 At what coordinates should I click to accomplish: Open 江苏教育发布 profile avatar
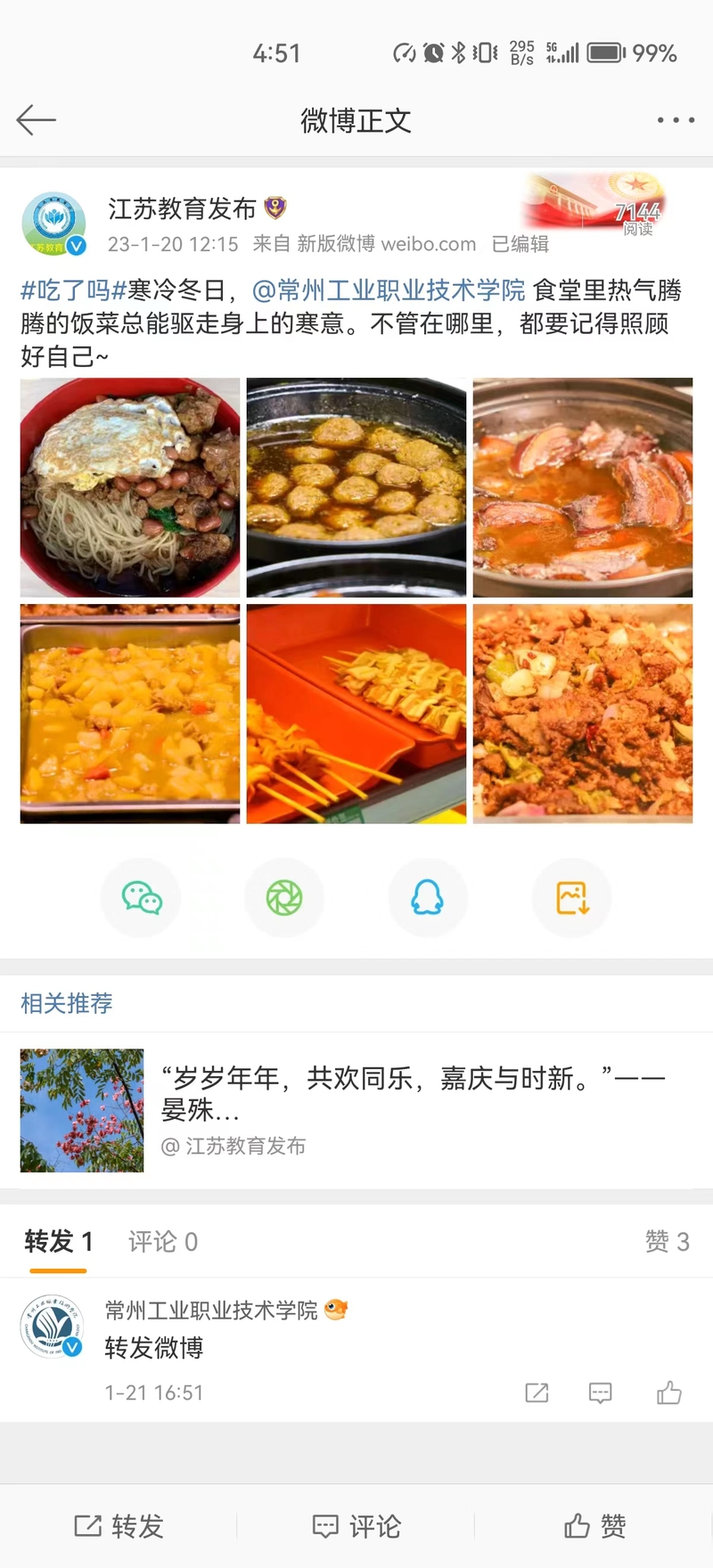(x=53, y=222)
